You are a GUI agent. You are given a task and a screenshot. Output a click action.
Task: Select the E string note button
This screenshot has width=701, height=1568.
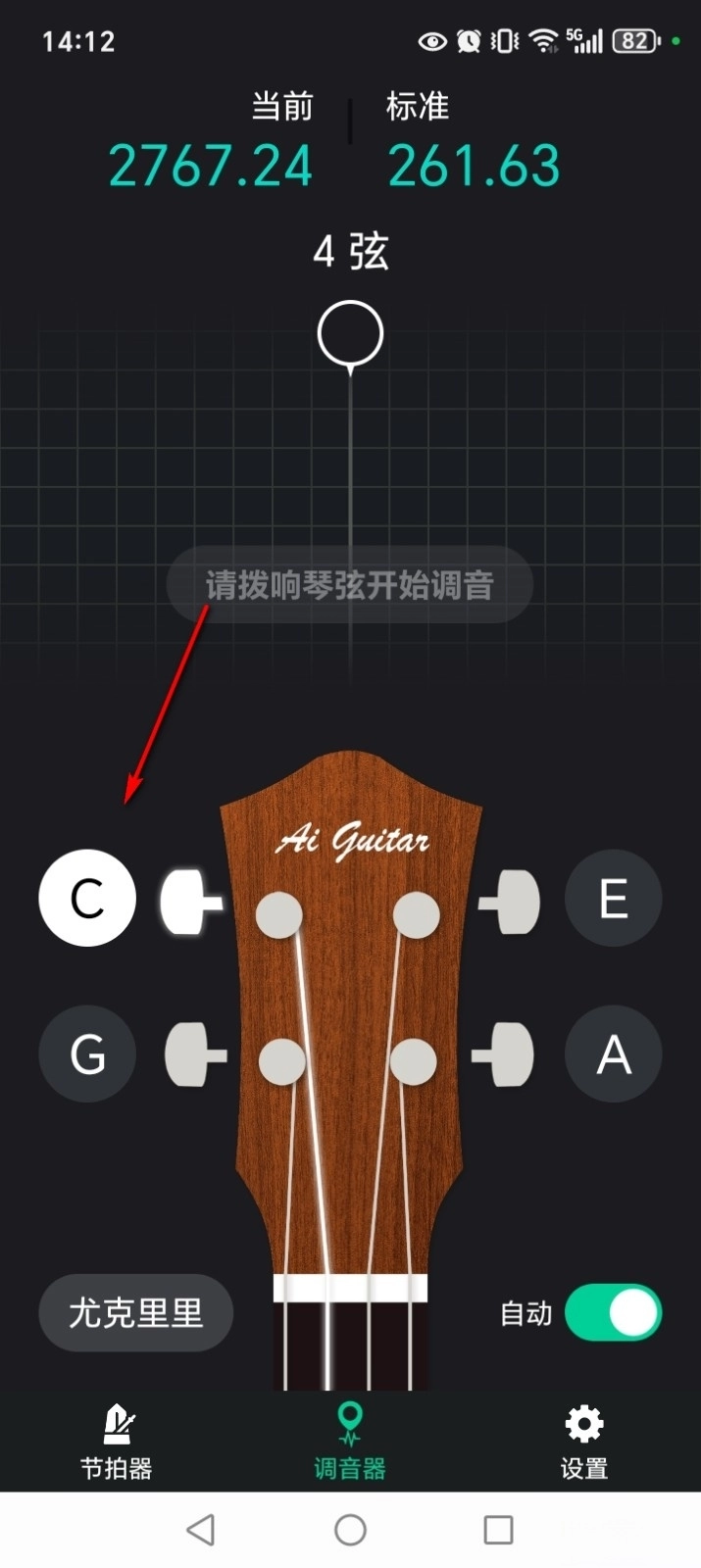(x=614, y=898)
